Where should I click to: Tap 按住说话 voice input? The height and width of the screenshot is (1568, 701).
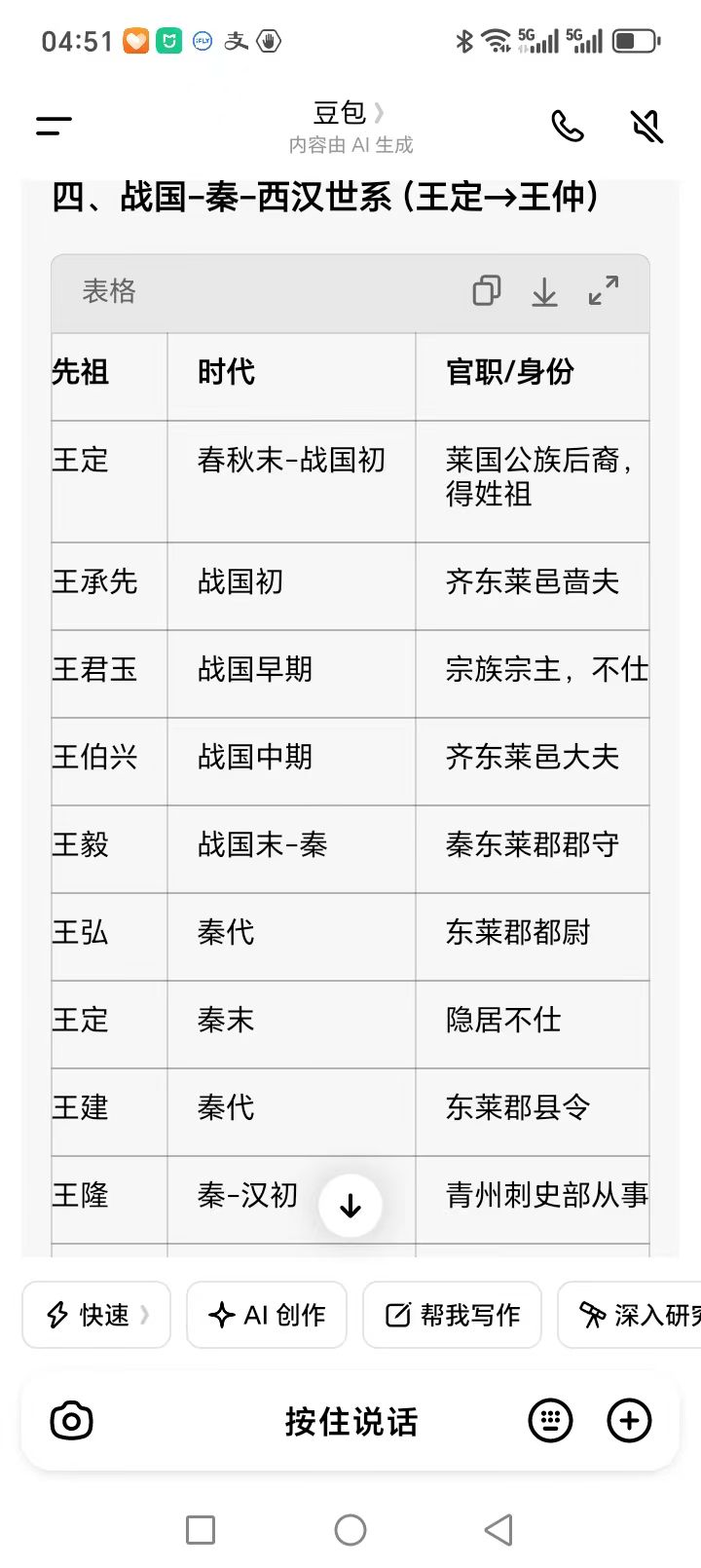[350, 1421]
